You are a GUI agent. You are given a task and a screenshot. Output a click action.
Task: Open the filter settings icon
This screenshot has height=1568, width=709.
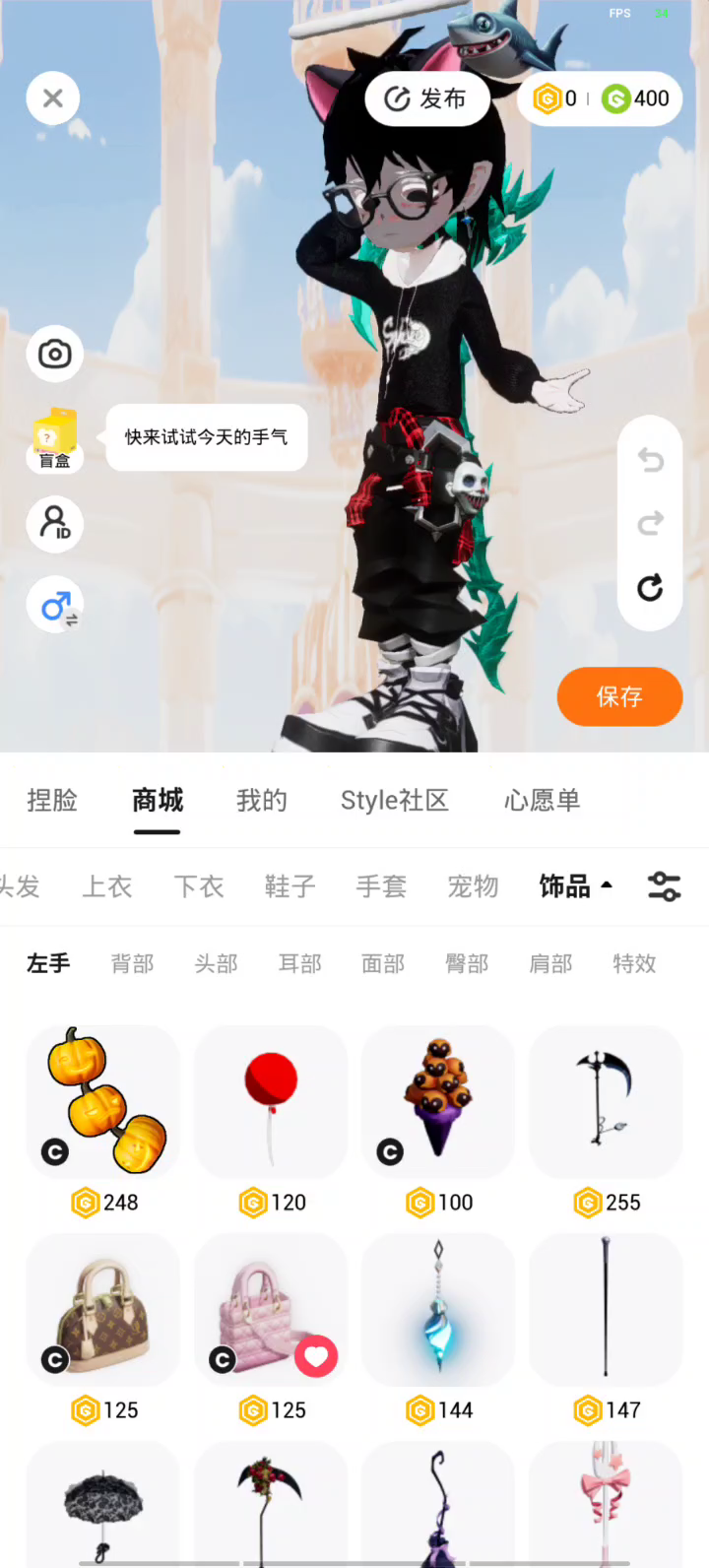tap(665, 886)
